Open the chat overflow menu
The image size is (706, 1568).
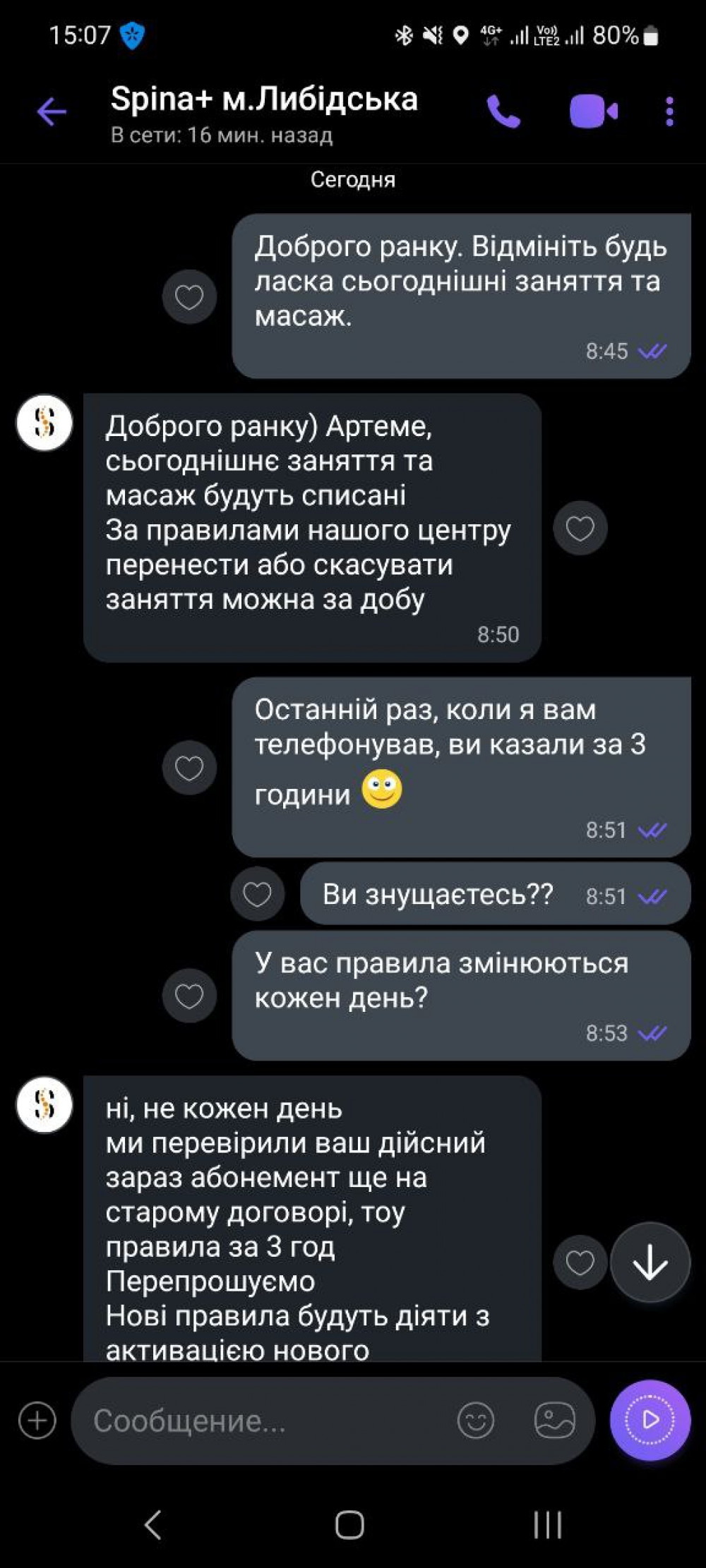tap(669, 111)
